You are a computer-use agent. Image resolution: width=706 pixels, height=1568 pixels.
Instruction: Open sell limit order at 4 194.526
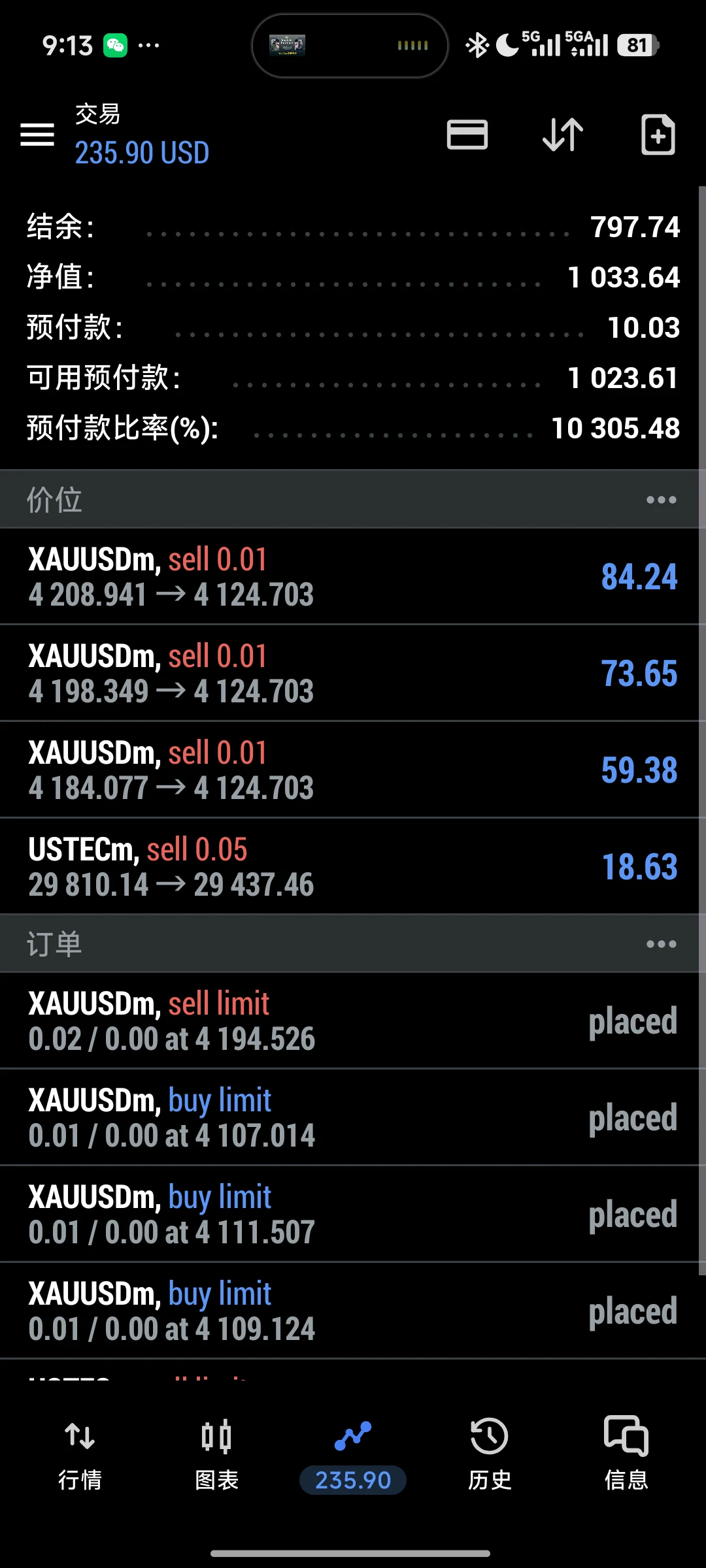tap(353, 1021)
